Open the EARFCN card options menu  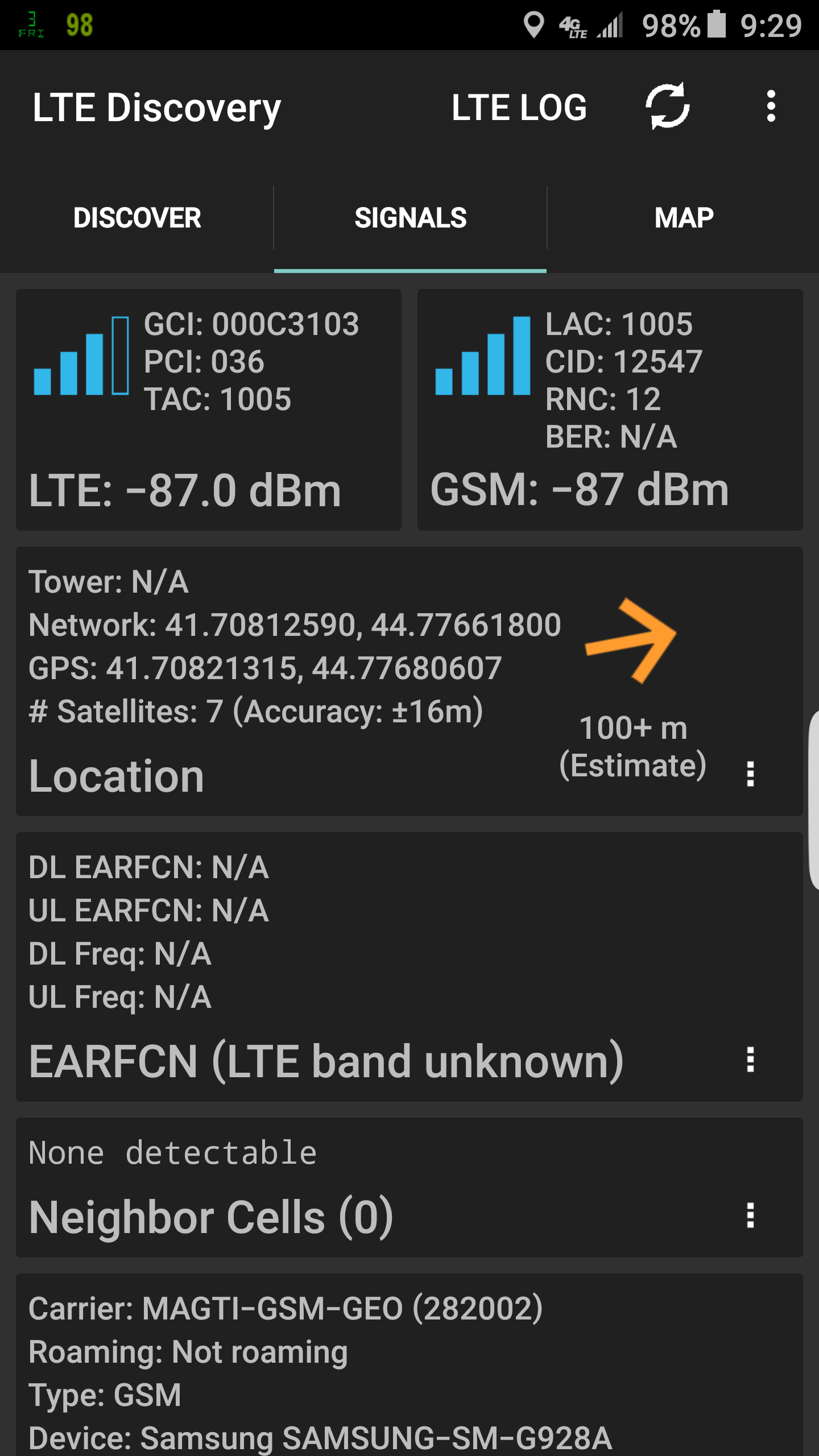(750, 1060)
